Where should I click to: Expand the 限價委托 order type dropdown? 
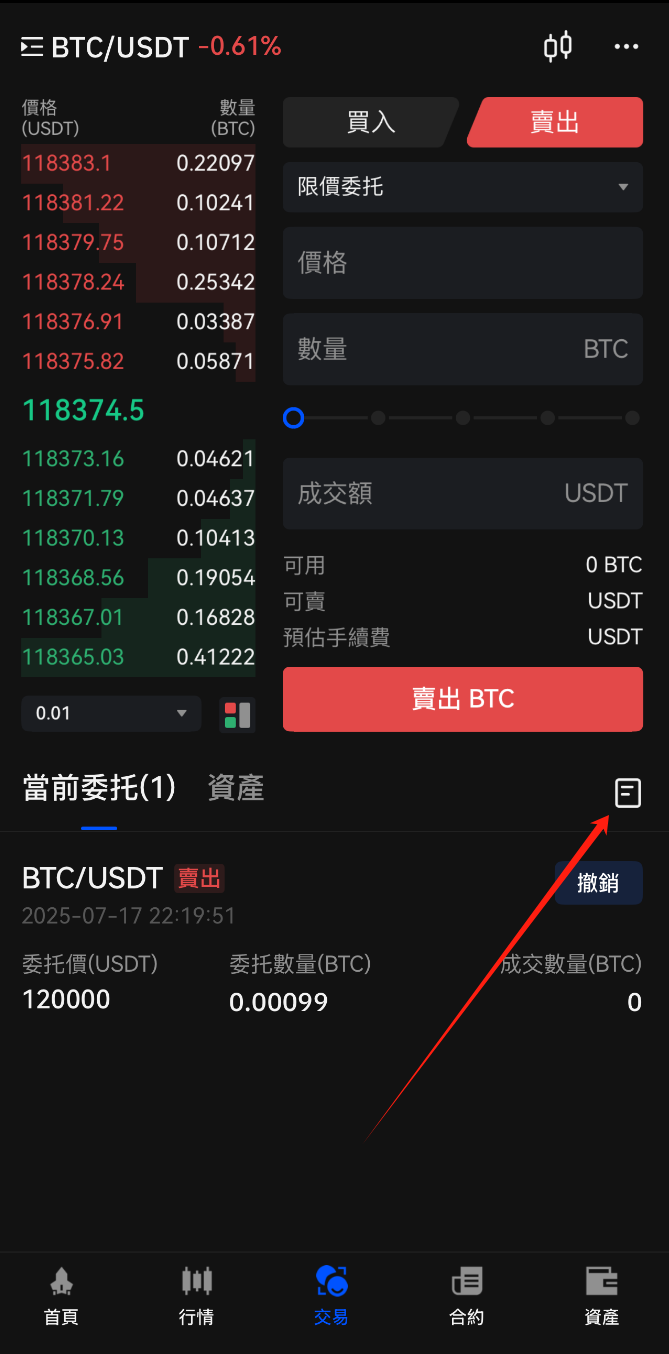pos(463,187)
